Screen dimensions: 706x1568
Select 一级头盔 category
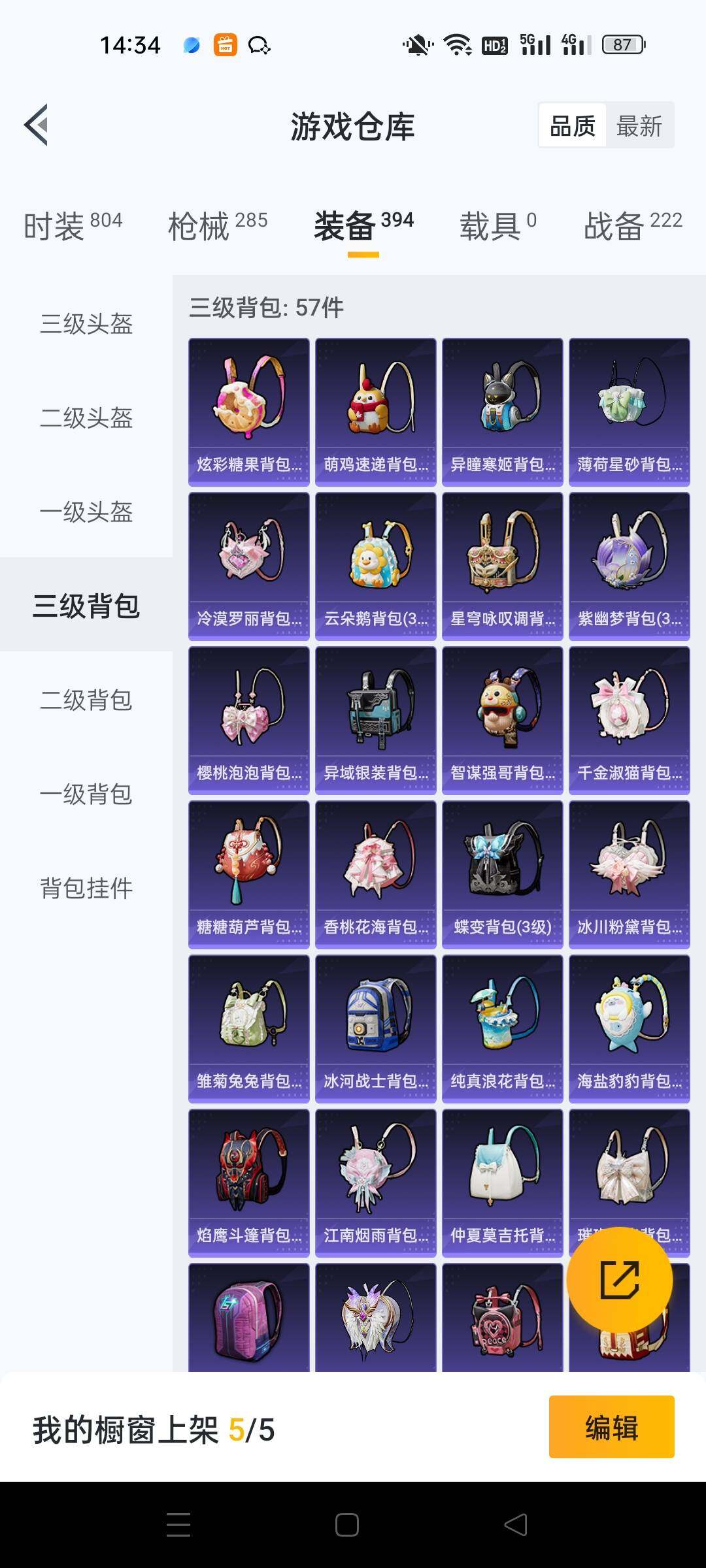[86, 512]
